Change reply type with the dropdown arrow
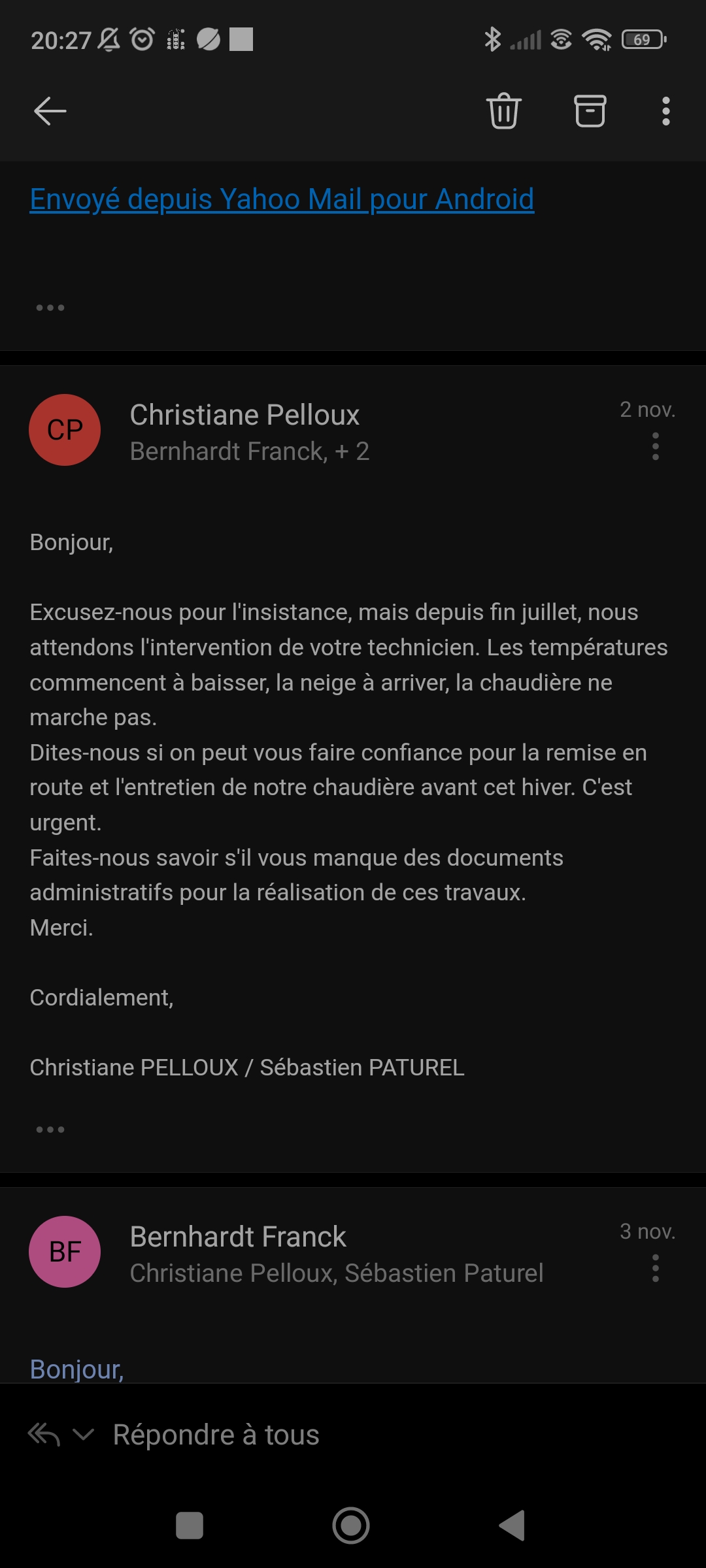This screenshot has height=1568, width=706. (x=84, y=1435)
